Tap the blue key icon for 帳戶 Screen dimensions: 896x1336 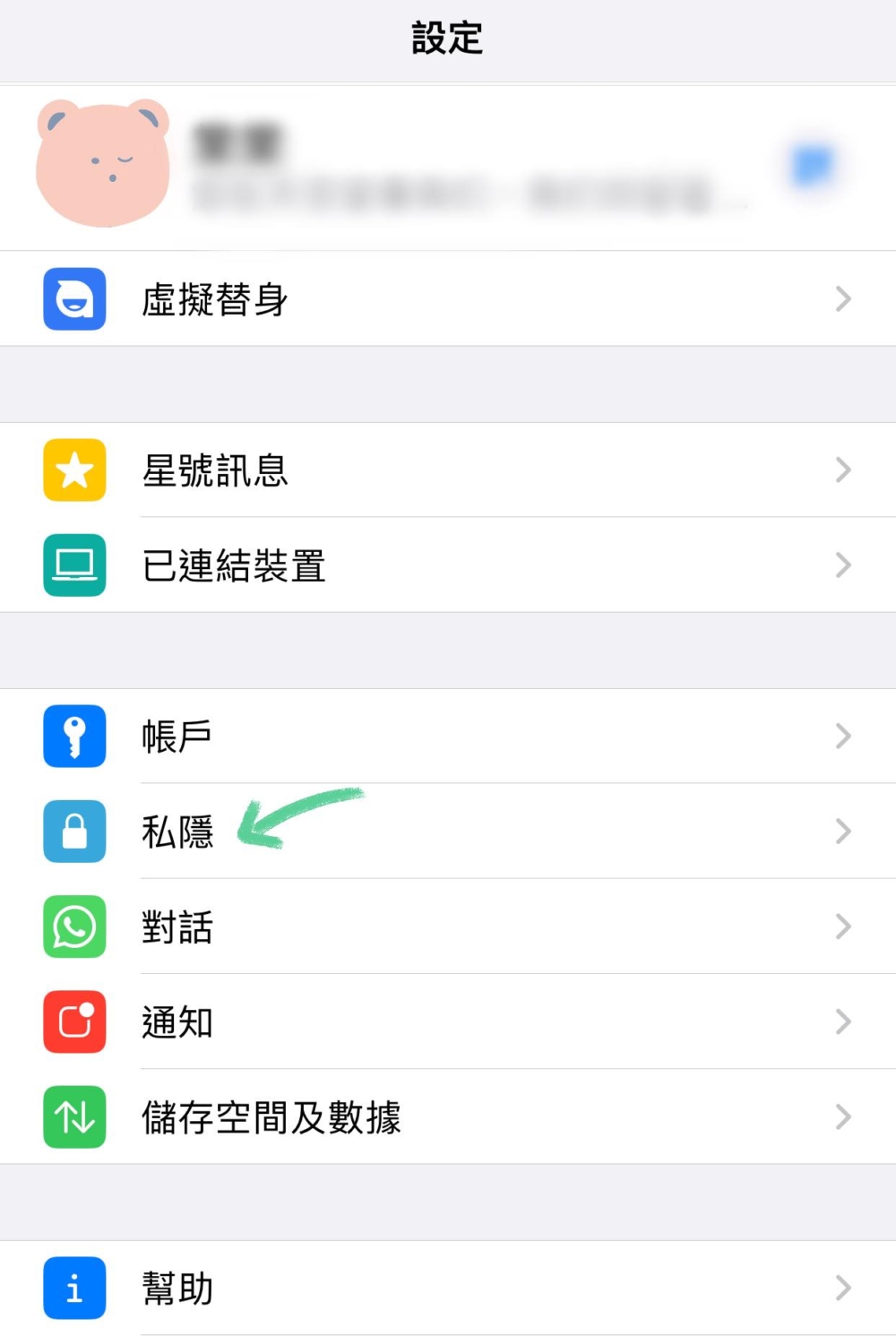coord(74,735)
